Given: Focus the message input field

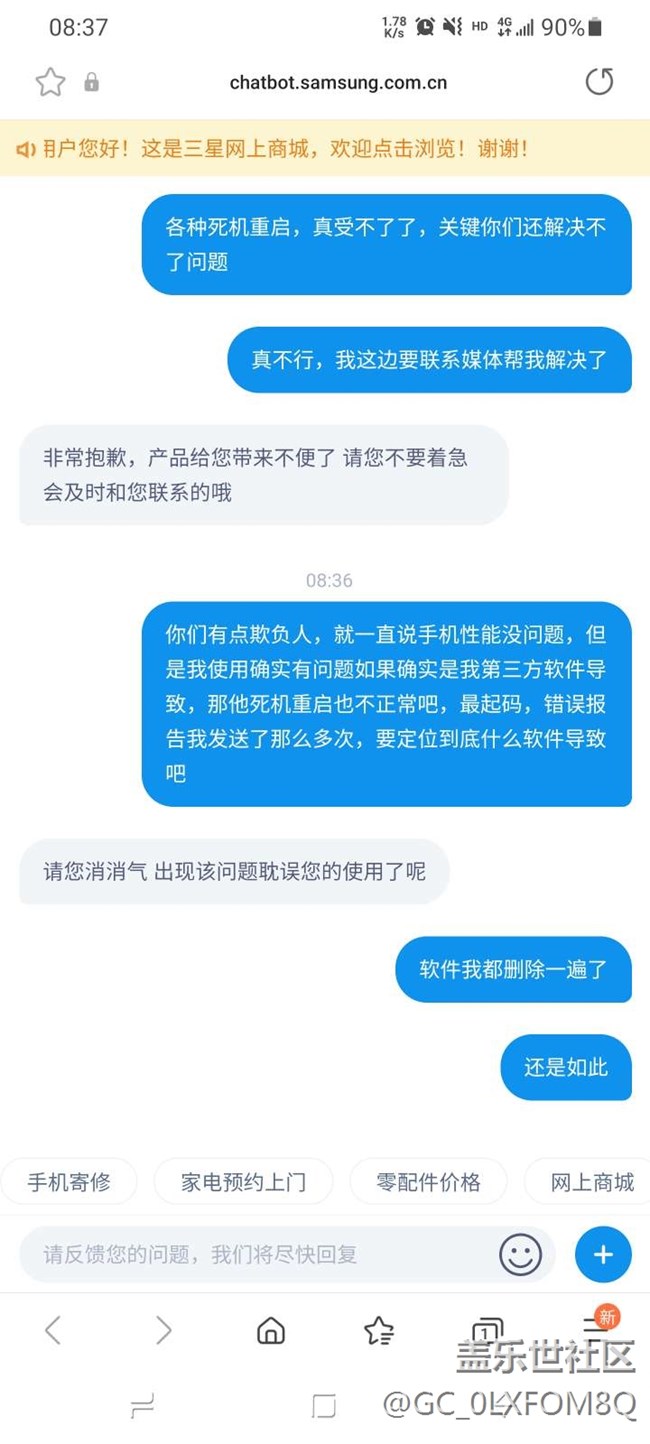Looking at the screenshot, I should point(260,1254).
